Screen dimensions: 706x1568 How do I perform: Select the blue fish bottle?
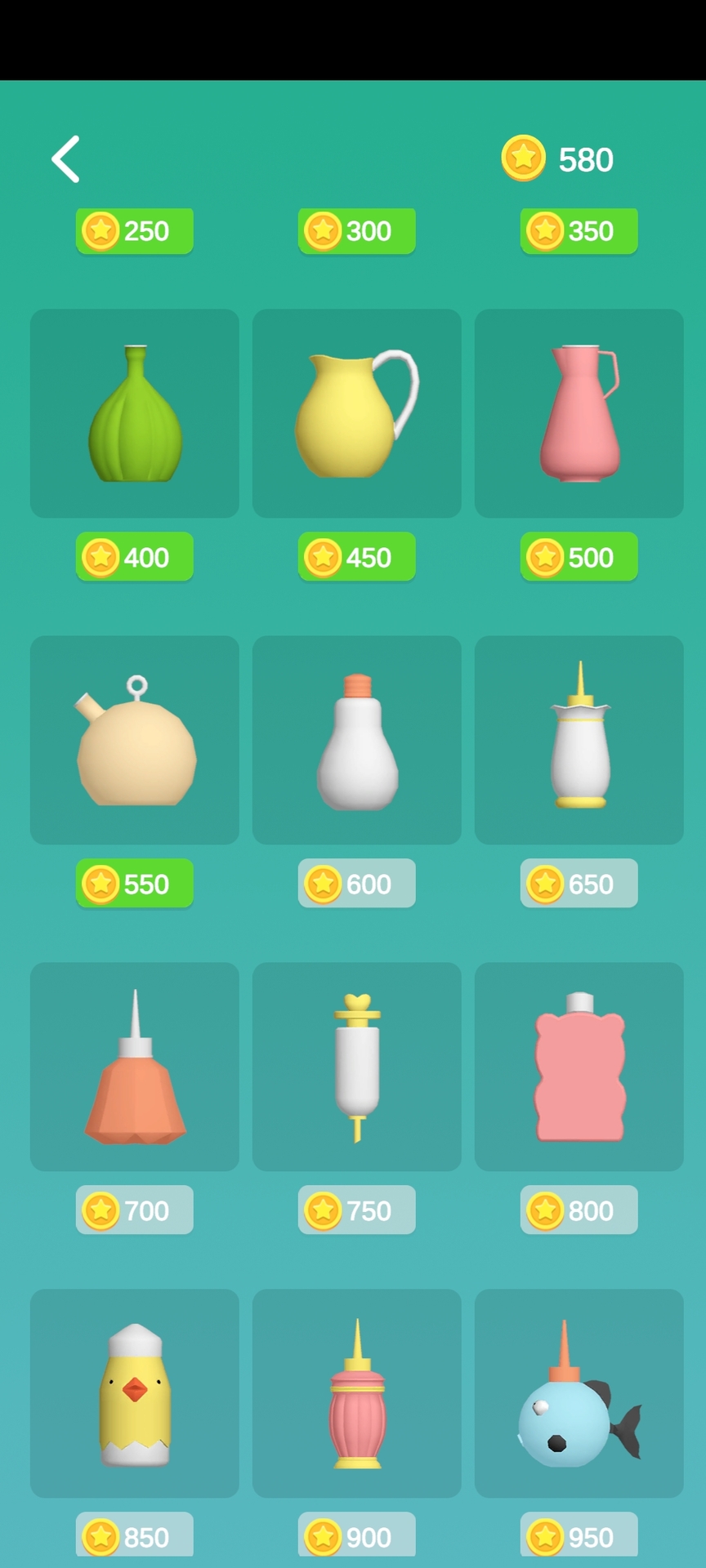click(x=579, y=1393)
